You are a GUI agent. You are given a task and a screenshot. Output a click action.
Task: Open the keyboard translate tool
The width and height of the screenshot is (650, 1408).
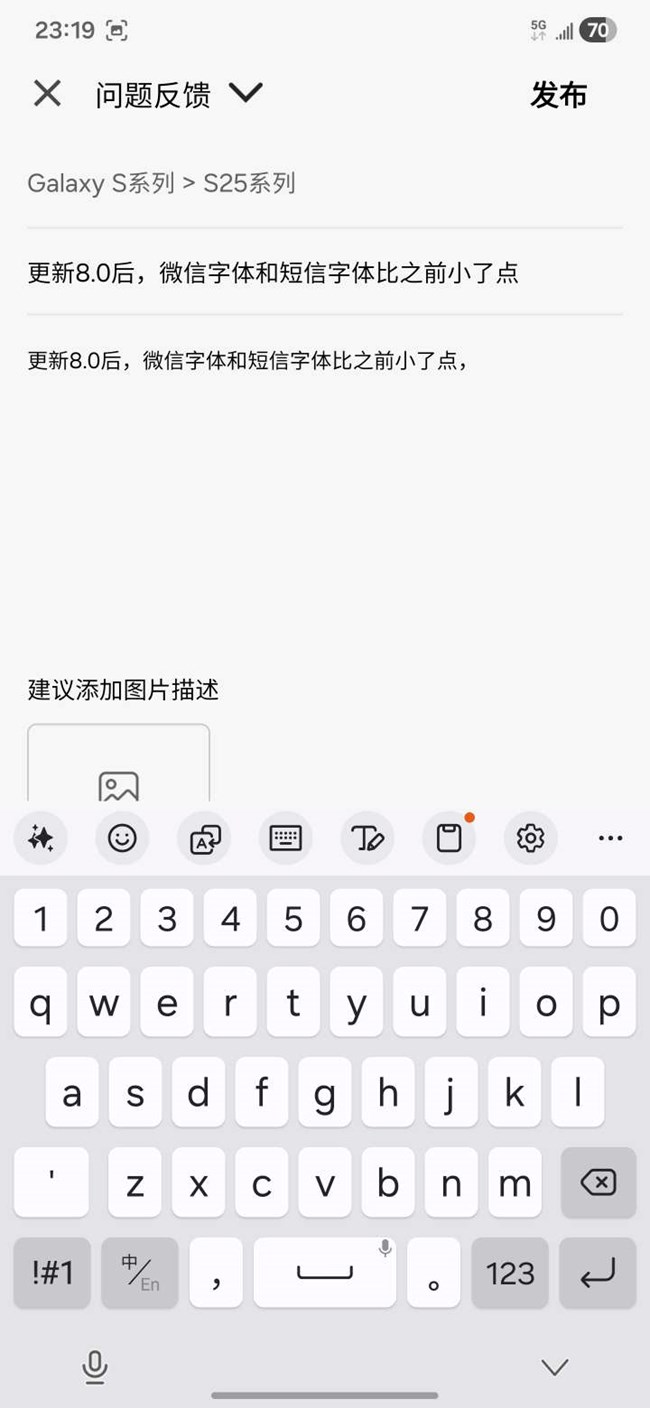point(204,838)
